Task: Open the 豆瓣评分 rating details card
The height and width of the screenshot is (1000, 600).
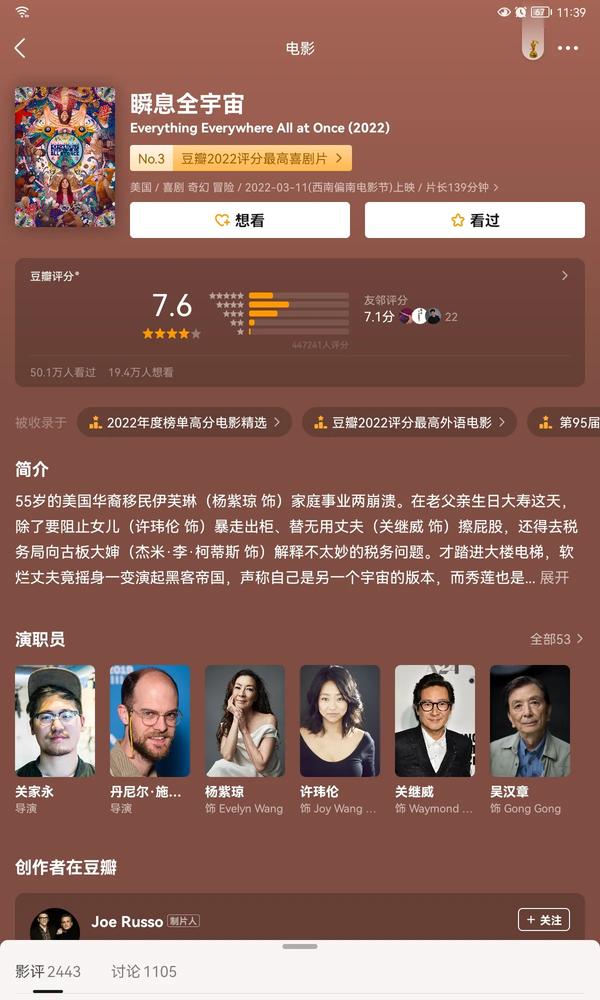Action: [x=300, y=322]
